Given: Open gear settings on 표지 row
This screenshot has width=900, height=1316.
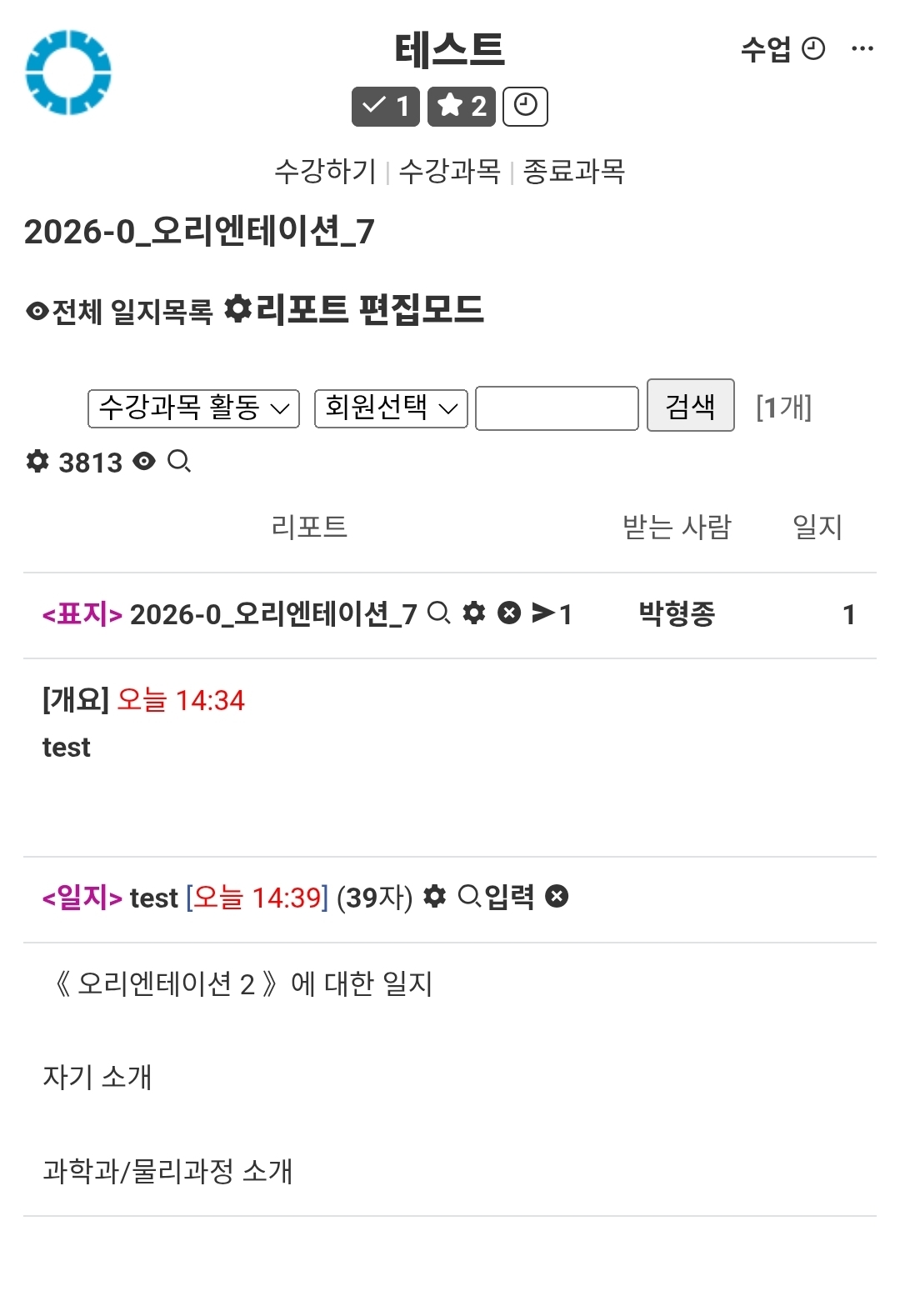Looking at the screenshot, I should pyautogui.click(x=474, y=613).
